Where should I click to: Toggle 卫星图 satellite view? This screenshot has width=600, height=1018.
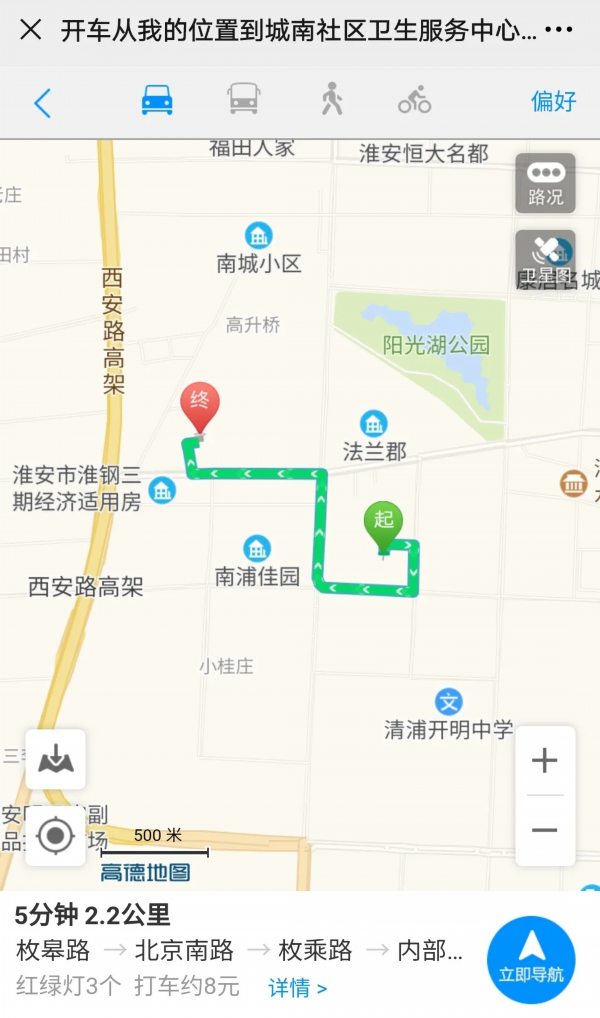click(x=545, y=259)
